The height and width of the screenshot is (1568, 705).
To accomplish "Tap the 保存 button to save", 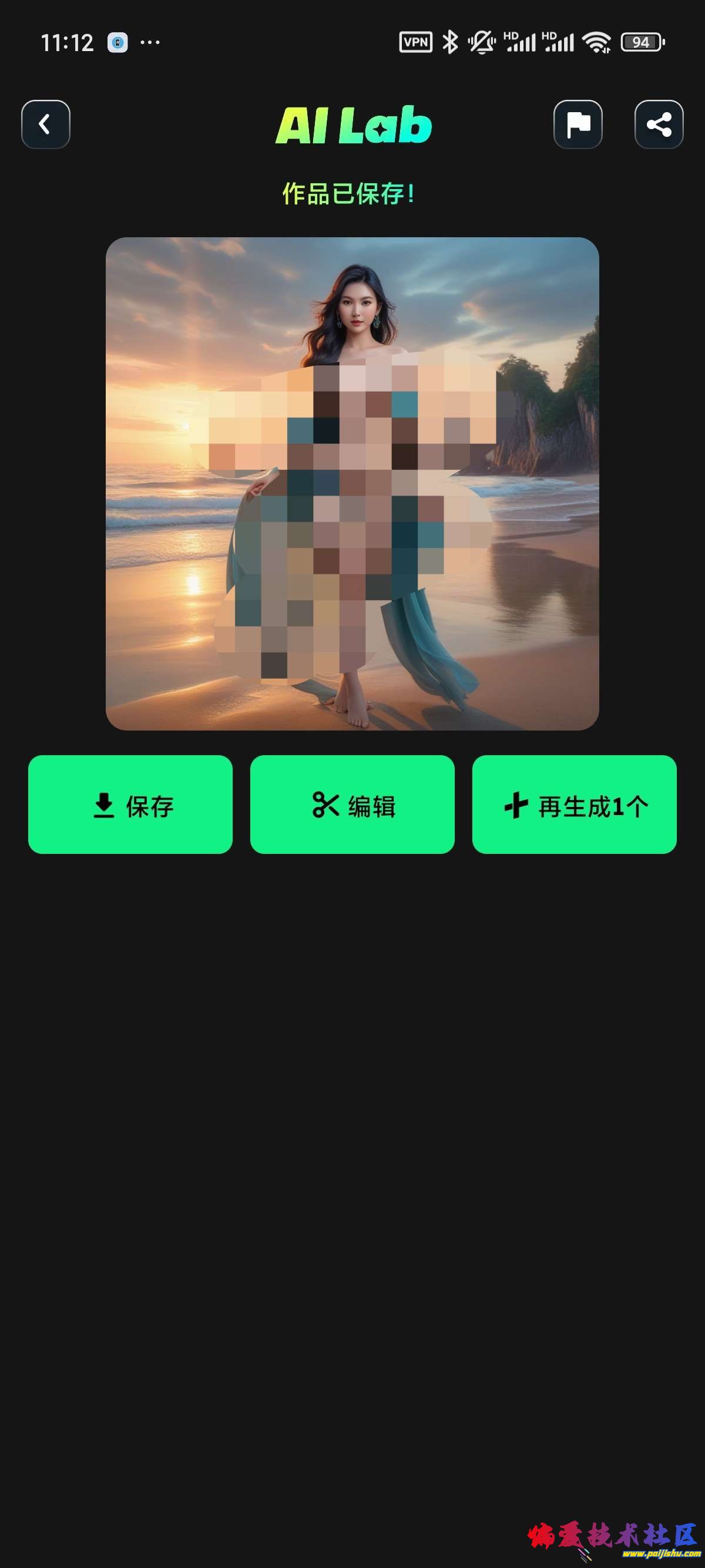I will [130, 805].
